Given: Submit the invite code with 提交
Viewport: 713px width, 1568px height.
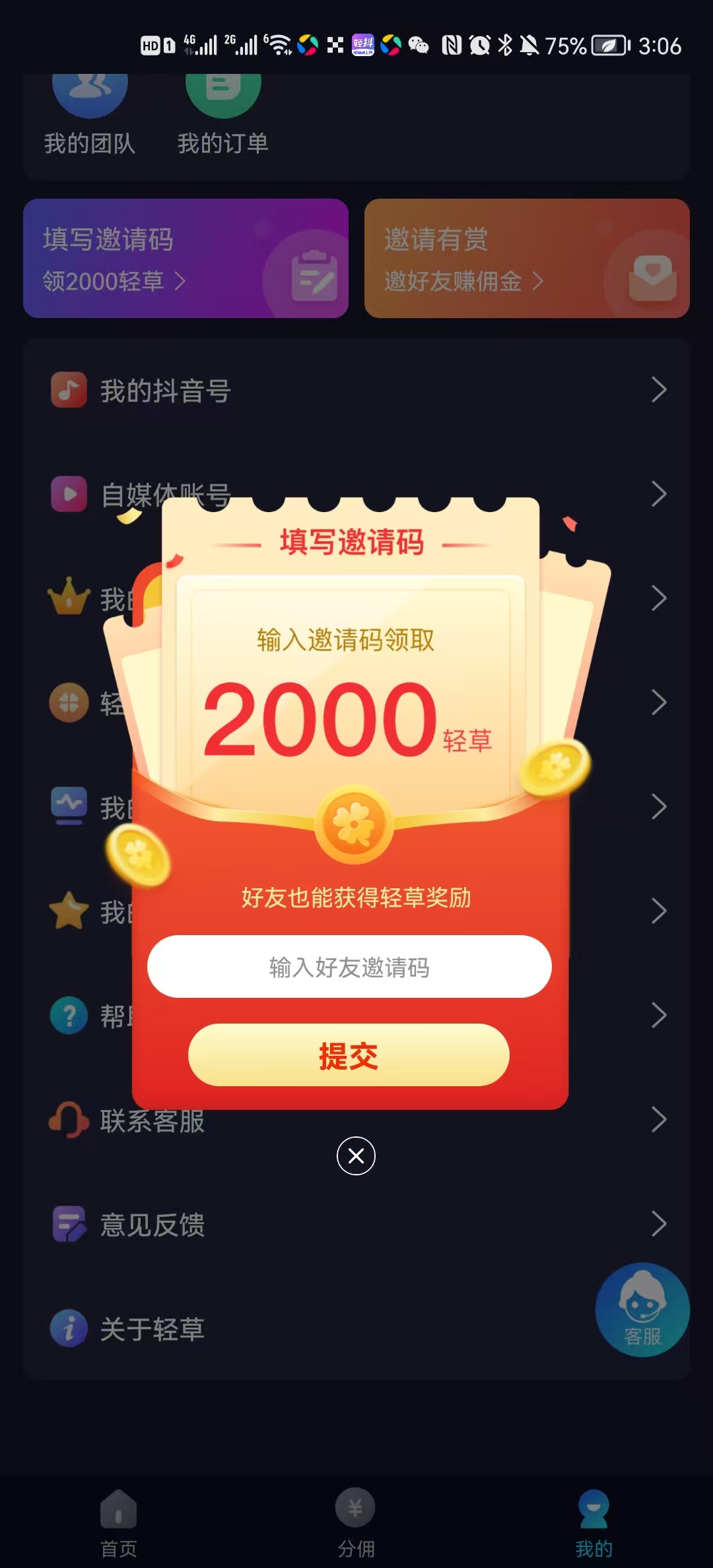Looking at the screenshot, I should 349,1055.
